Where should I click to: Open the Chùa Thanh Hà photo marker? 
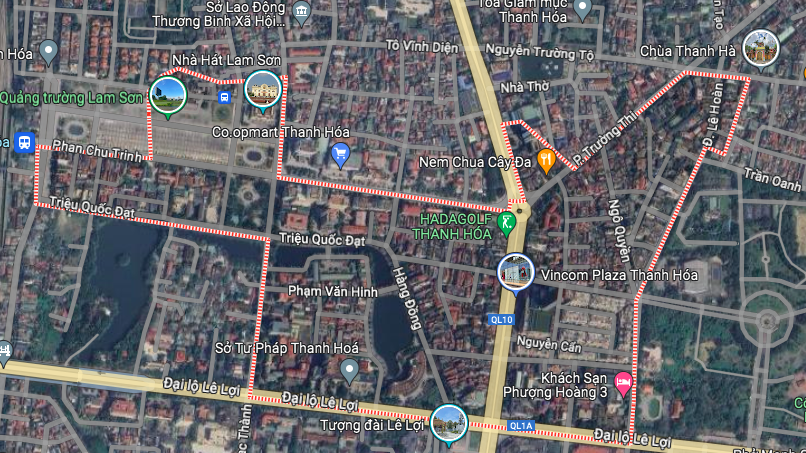(761, 49)
